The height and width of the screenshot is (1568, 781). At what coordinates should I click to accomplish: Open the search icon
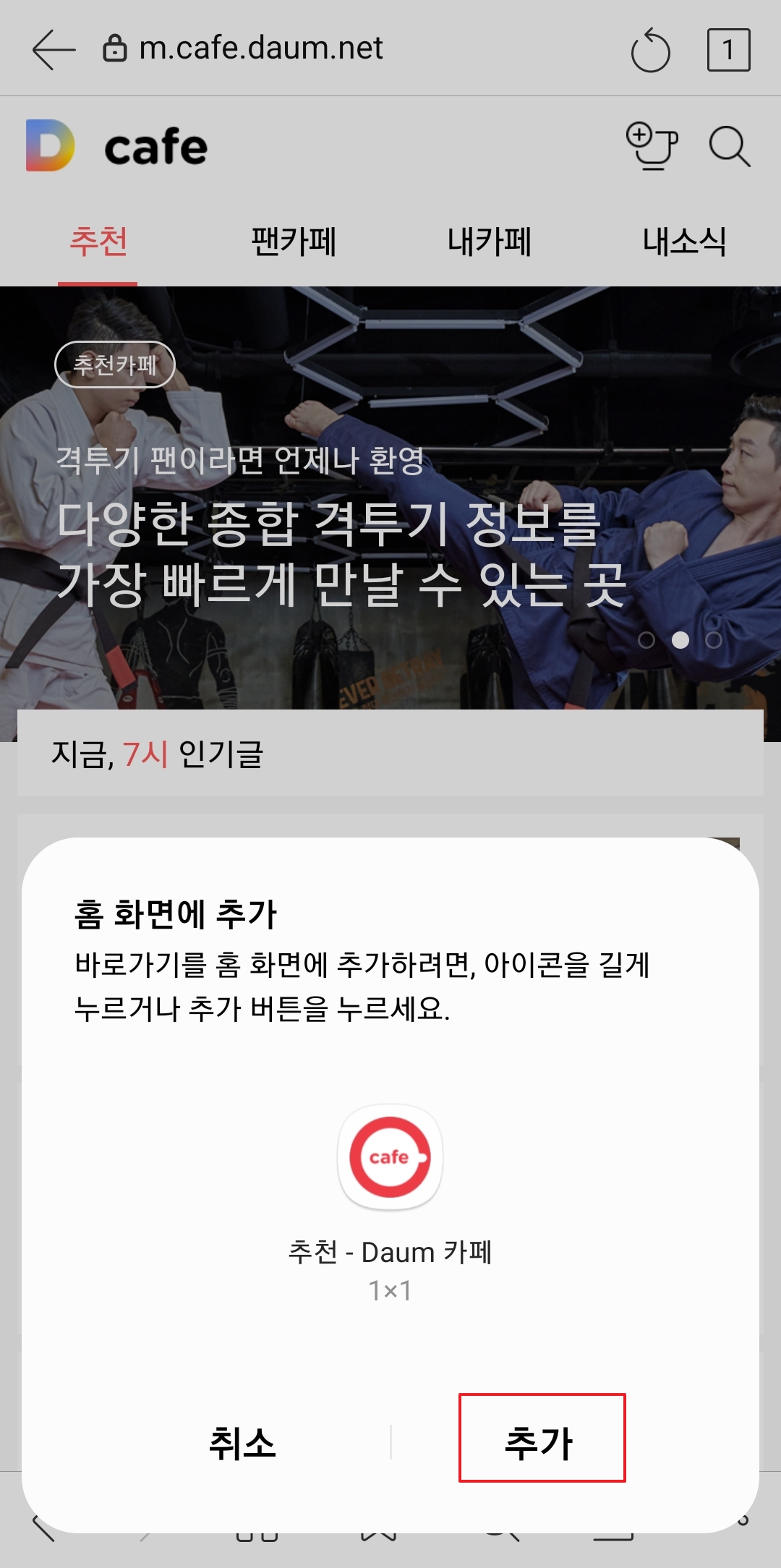coord(730,147)
